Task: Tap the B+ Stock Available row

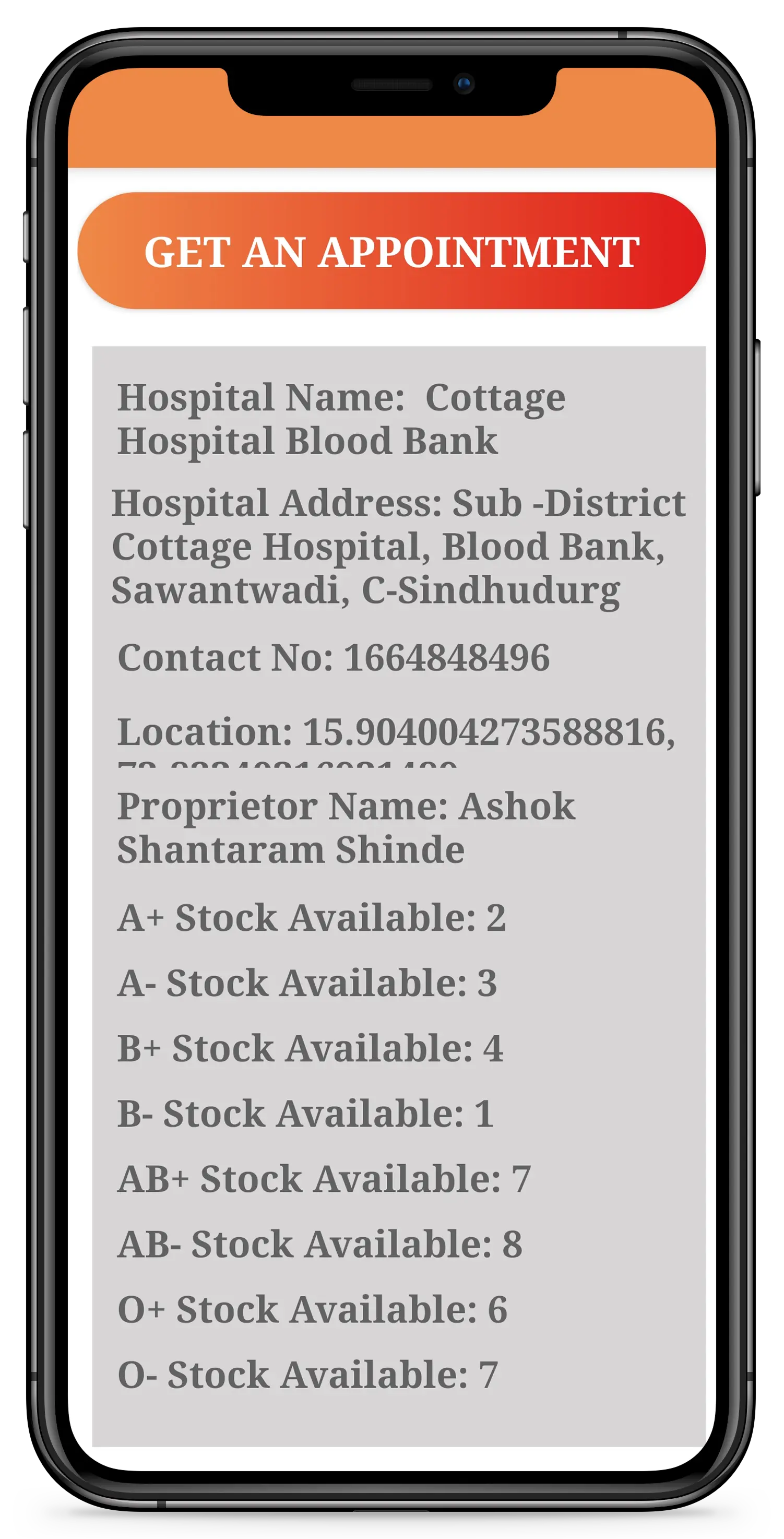Action: pyautogui.click(x=311, y=1046)
